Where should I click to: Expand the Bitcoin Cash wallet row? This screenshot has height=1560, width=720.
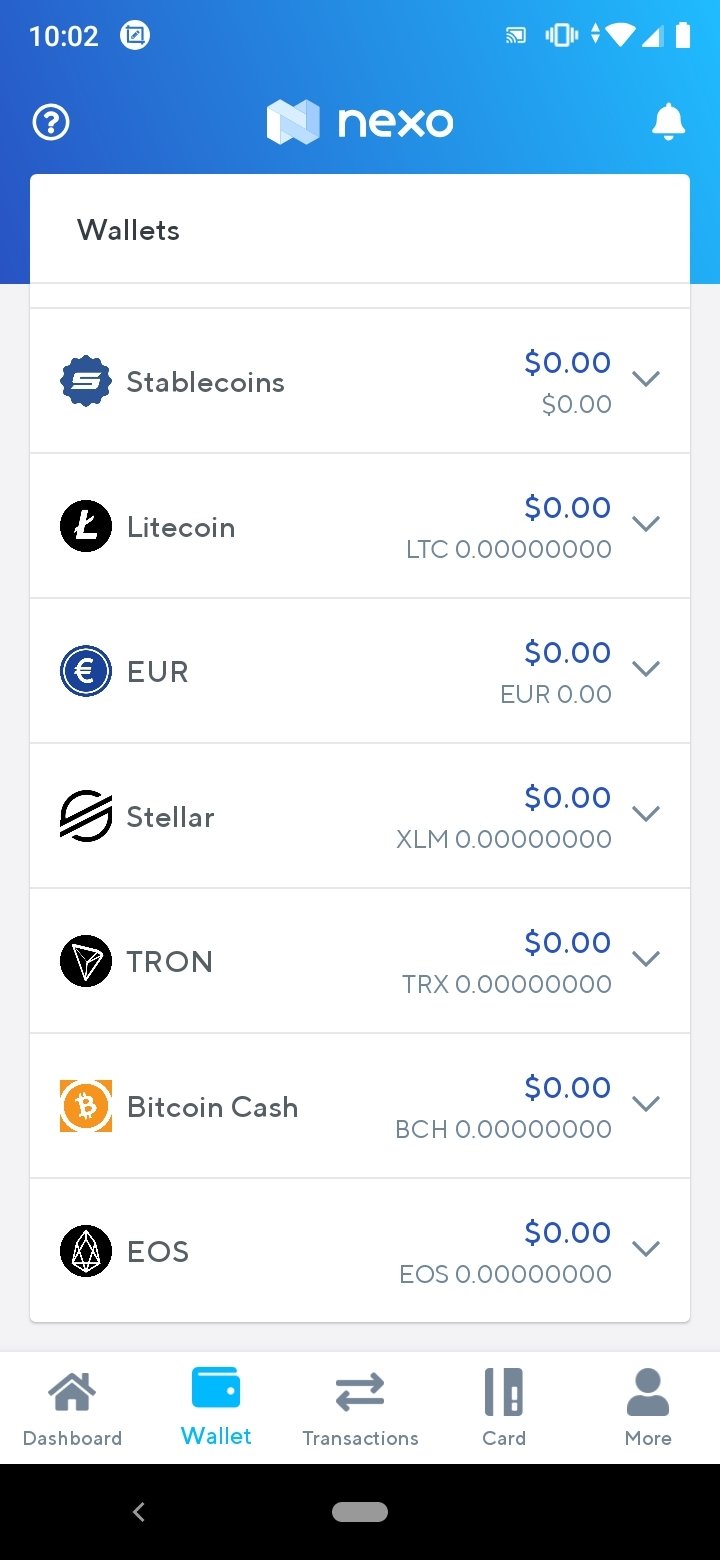(360, 1106)
